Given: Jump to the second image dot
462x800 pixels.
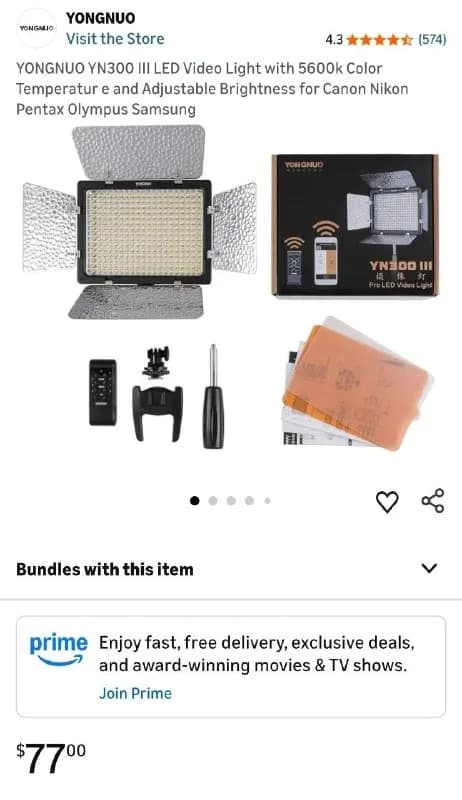Looking at the screenshot, I should point(213,501).
